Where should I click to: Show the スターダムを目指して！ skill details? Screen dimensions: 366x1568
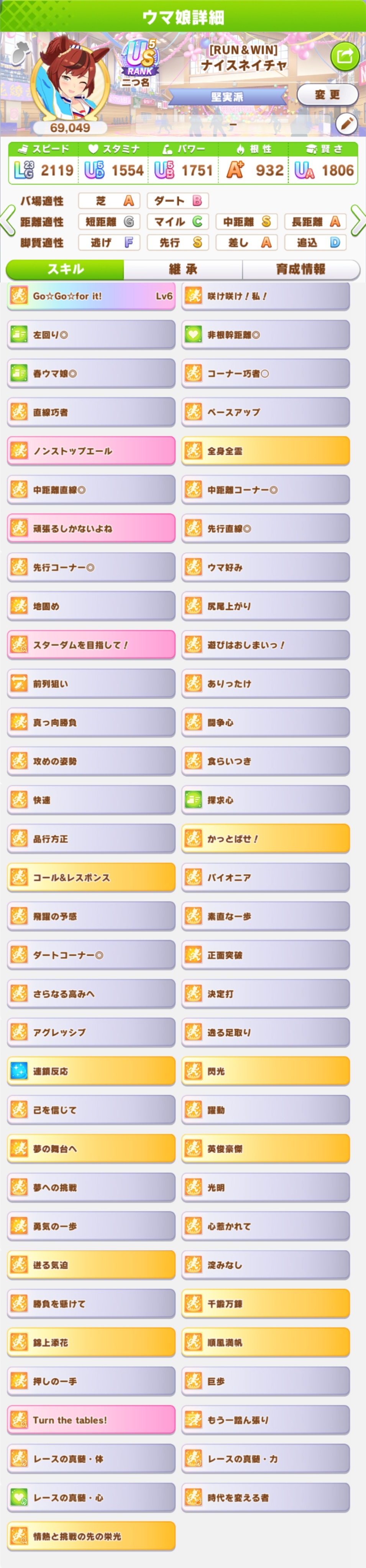(91, 645)
